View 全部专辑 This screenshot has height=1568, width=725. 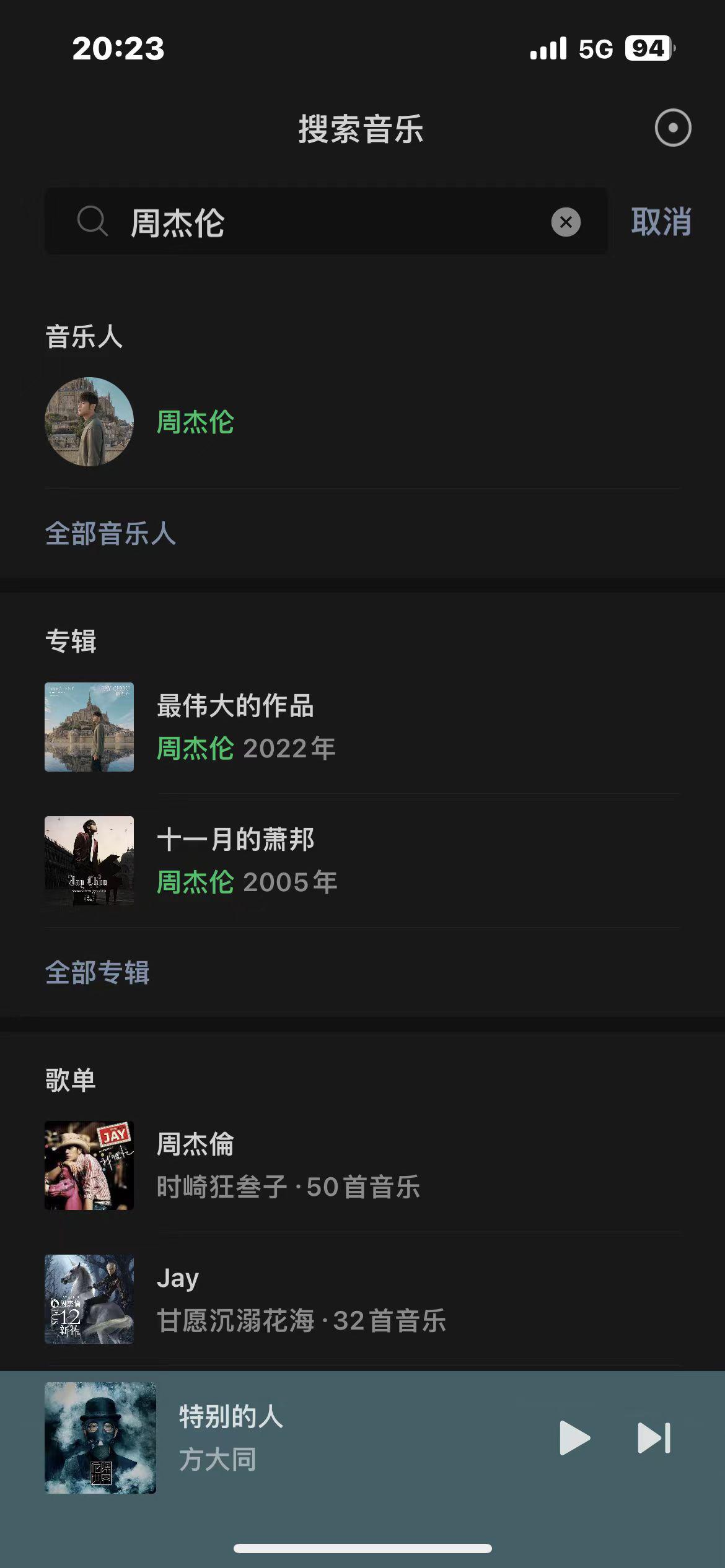click(x=97, y=972)
